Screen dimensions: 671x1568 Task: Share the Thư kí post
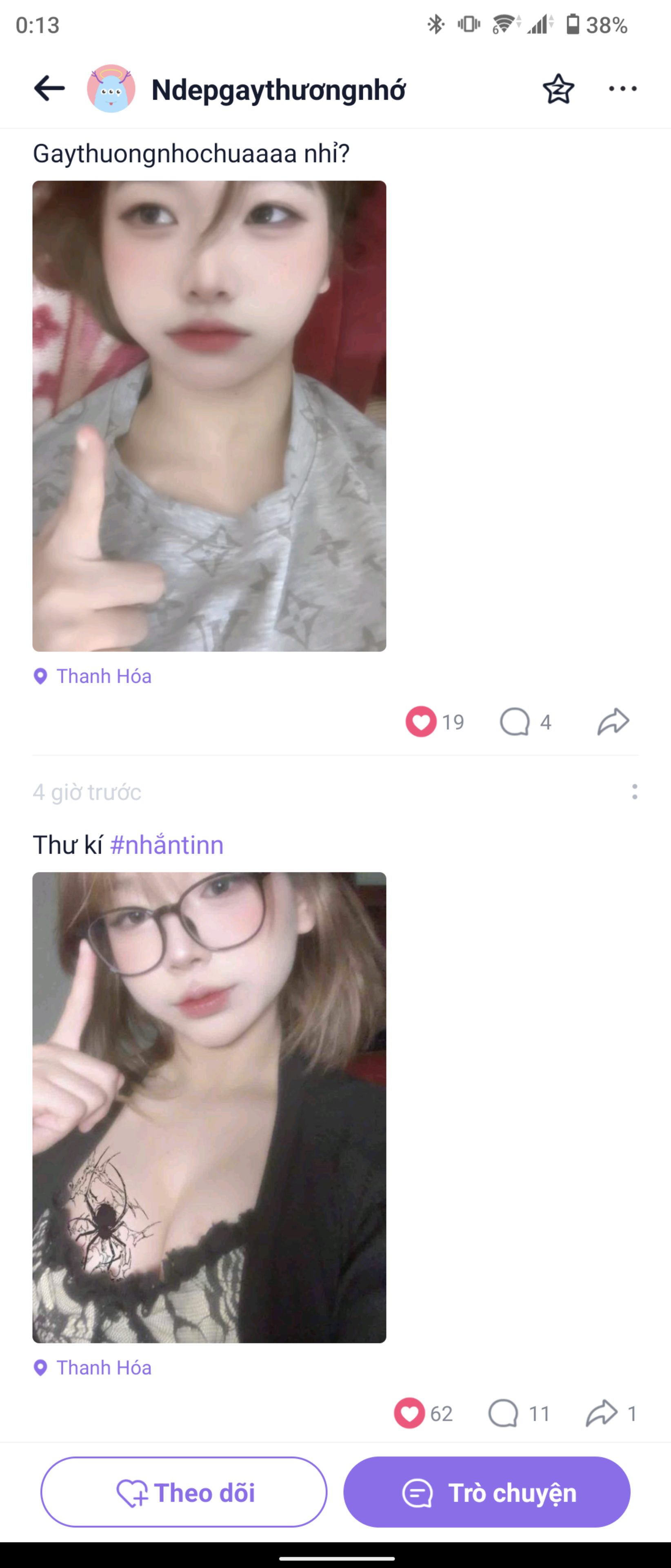coord(602,1413)
